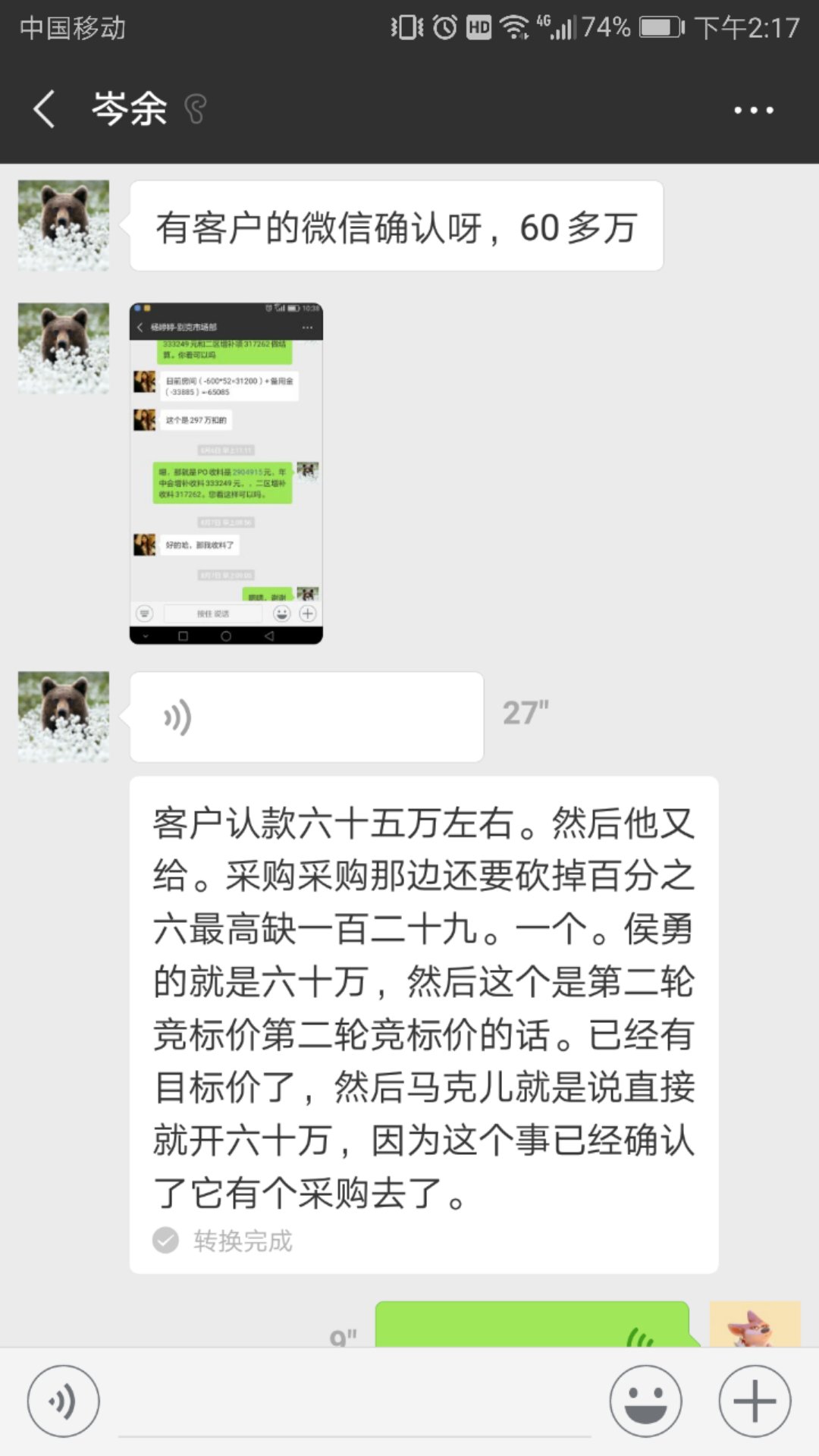This screenshot has height=1456, width=819.
Task: Play the 27-second voice message
Action: 306,717
